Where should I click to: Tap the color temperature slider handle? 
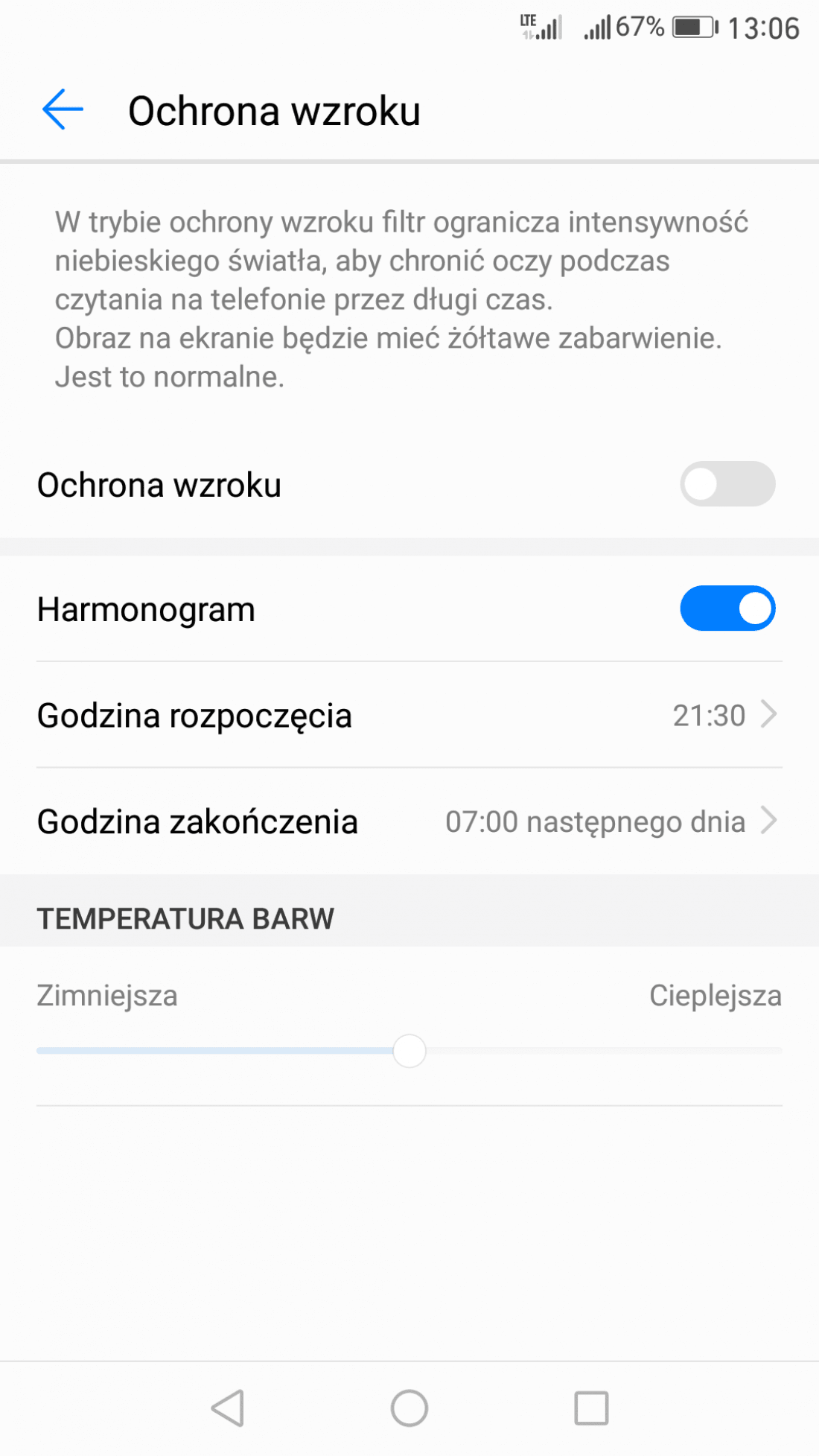[409, 1051]
